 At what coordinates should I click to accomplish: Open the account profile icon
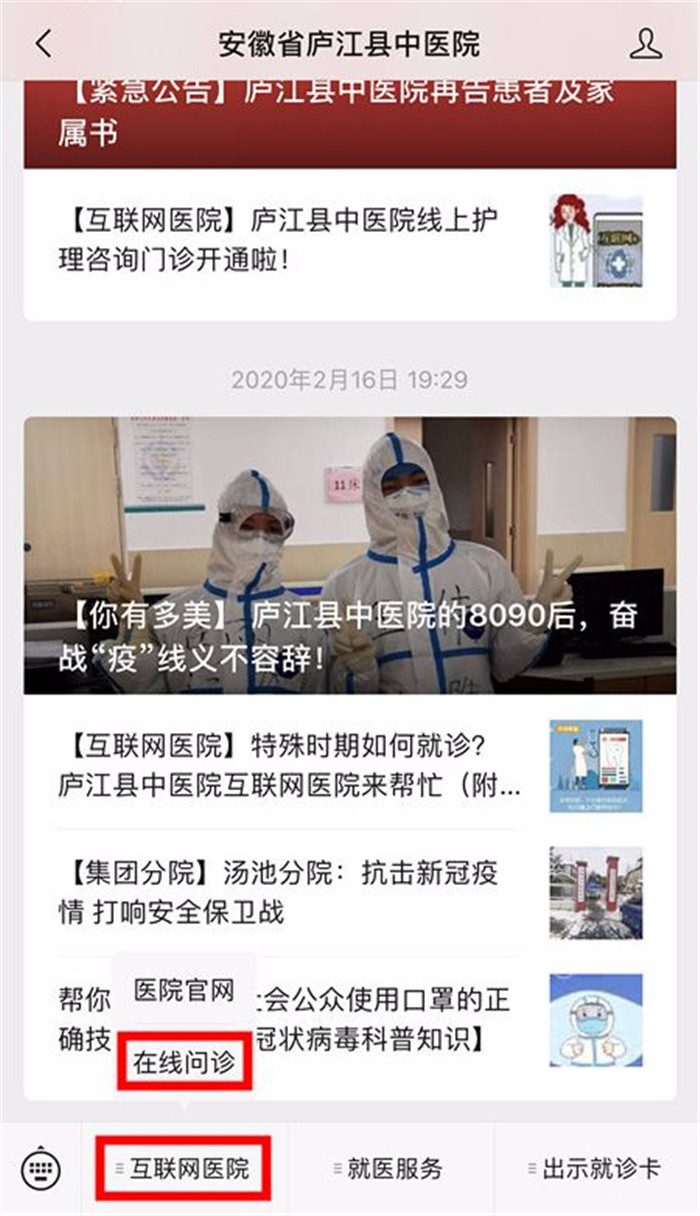pos(647,44)
